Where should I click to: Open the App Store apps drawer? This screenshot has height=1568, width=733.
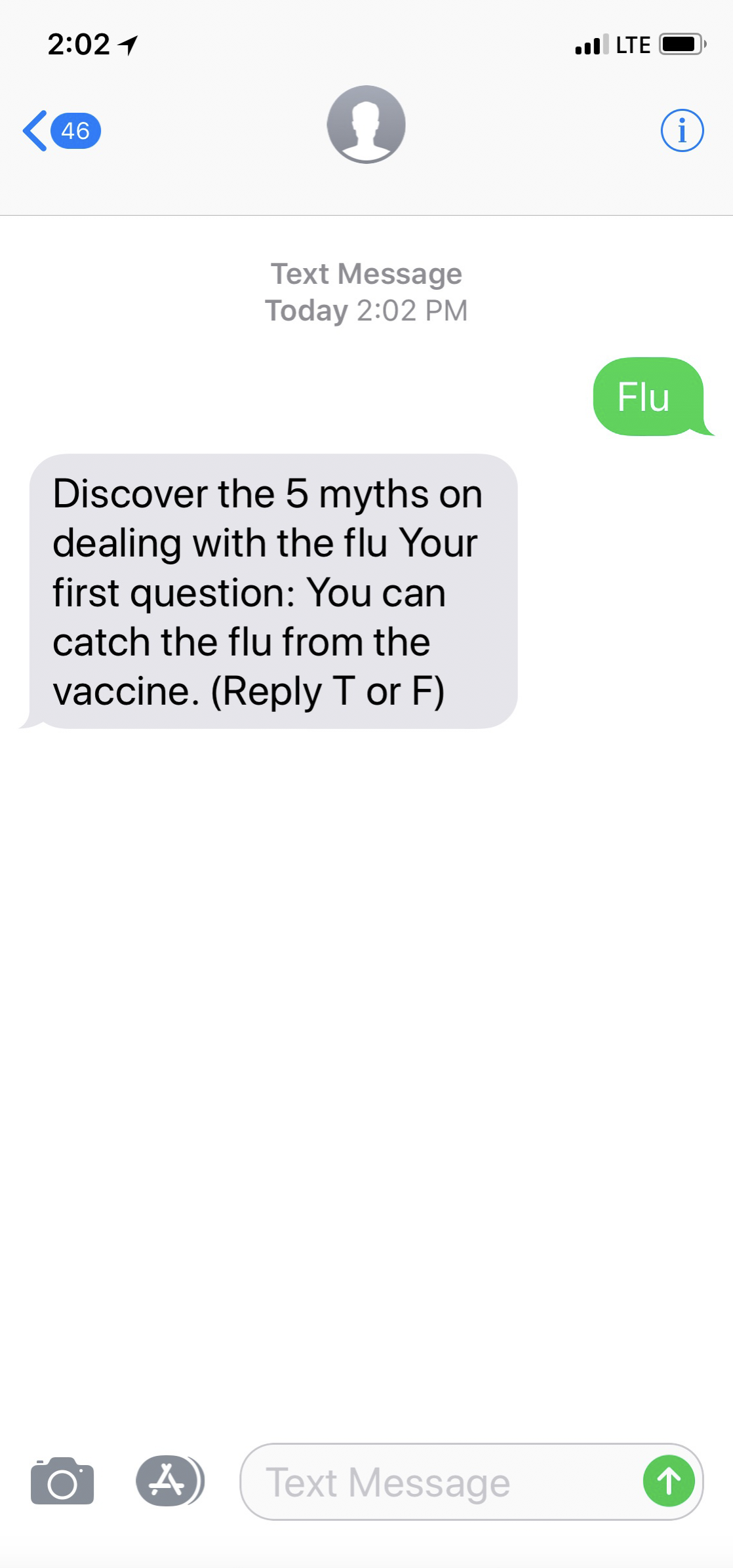[x=170, y=1481]
